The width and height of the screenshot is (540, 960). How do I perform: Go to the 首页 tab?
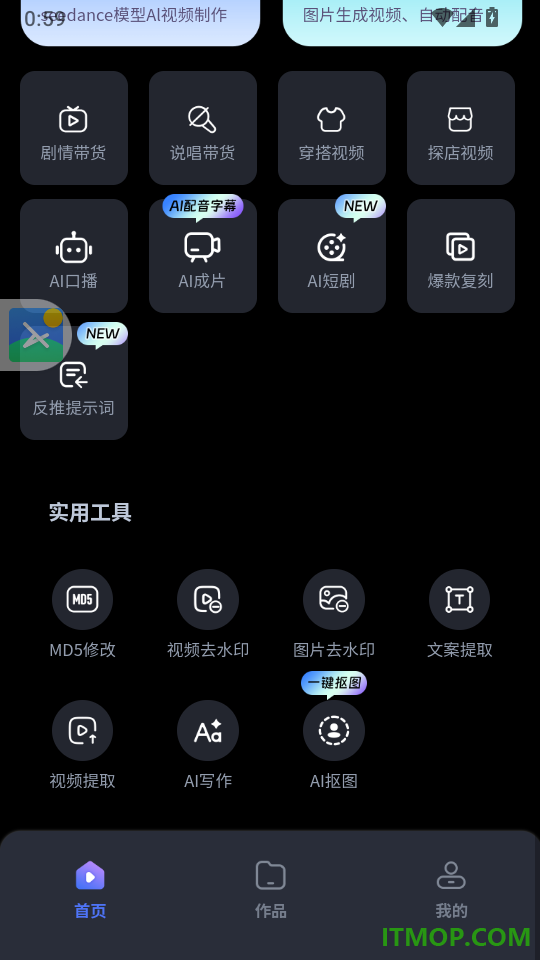[x=90, y=890]
